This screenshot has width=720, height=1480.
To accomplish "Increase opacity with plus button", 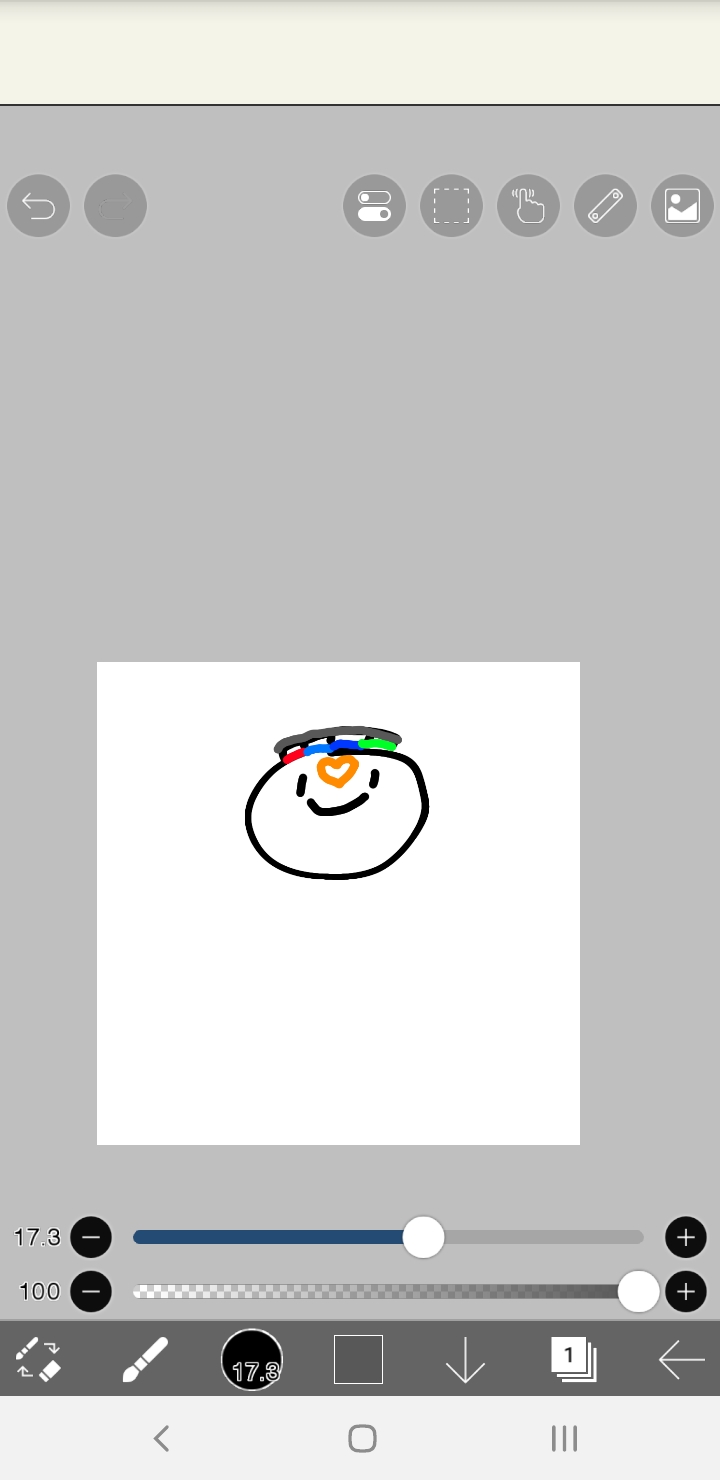I will tap(685, 1292).
